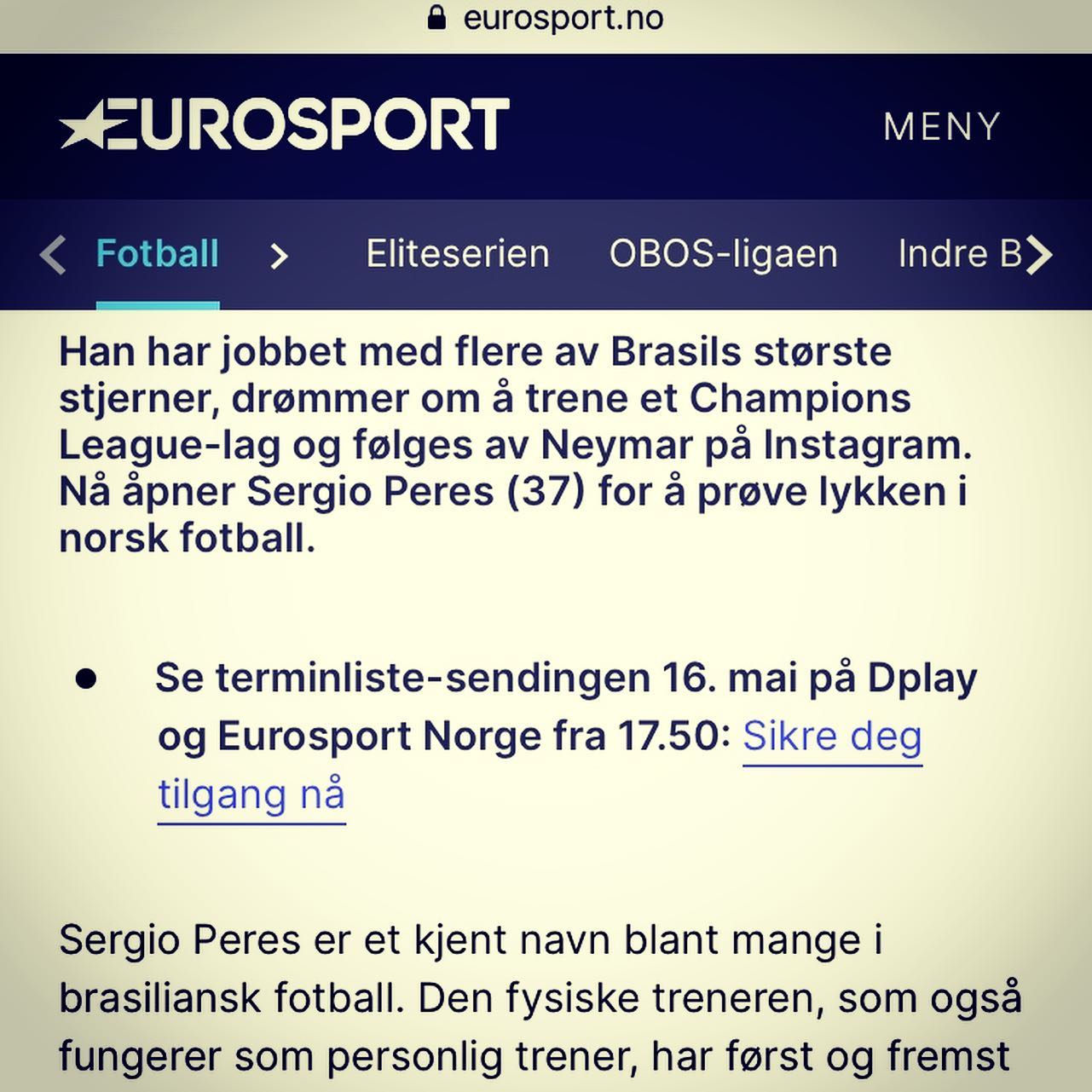Tap the Eurosport logo to go home
1092x1092 pixels.
point(284,124)
